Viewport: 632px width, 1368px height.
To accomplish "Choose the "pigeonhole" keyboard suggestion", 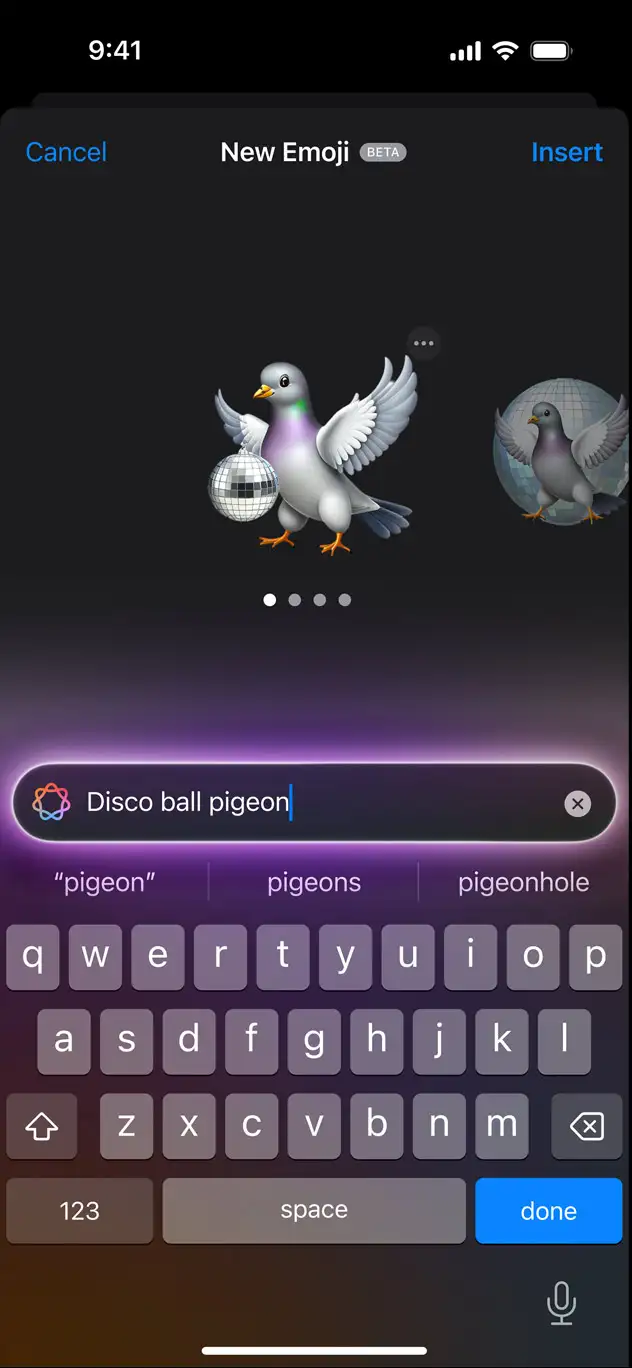I will [523, 882].
